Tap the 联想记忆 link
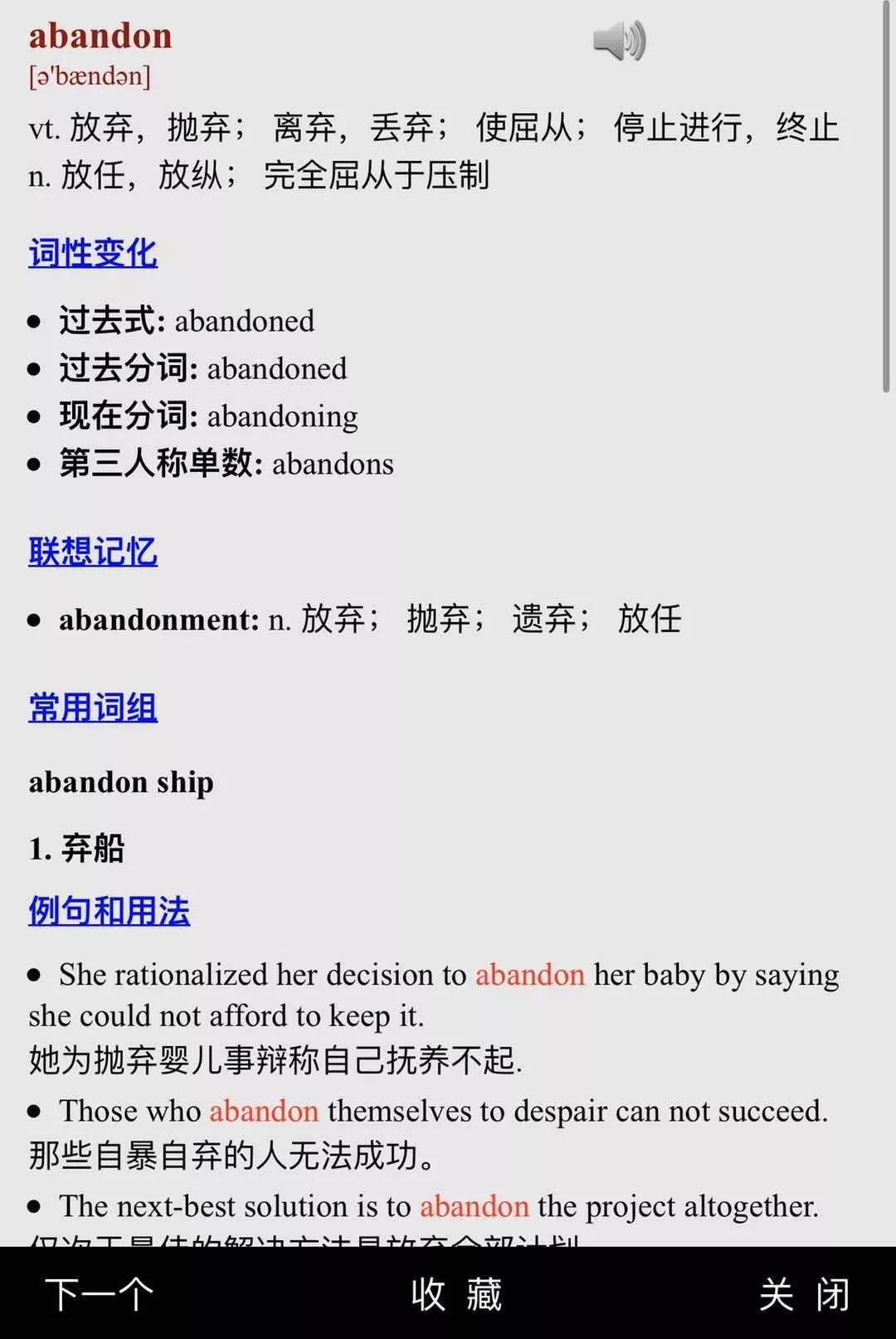Image resolution: width=896 pixels, height=1339 pixels. click(x=93, y=552)
